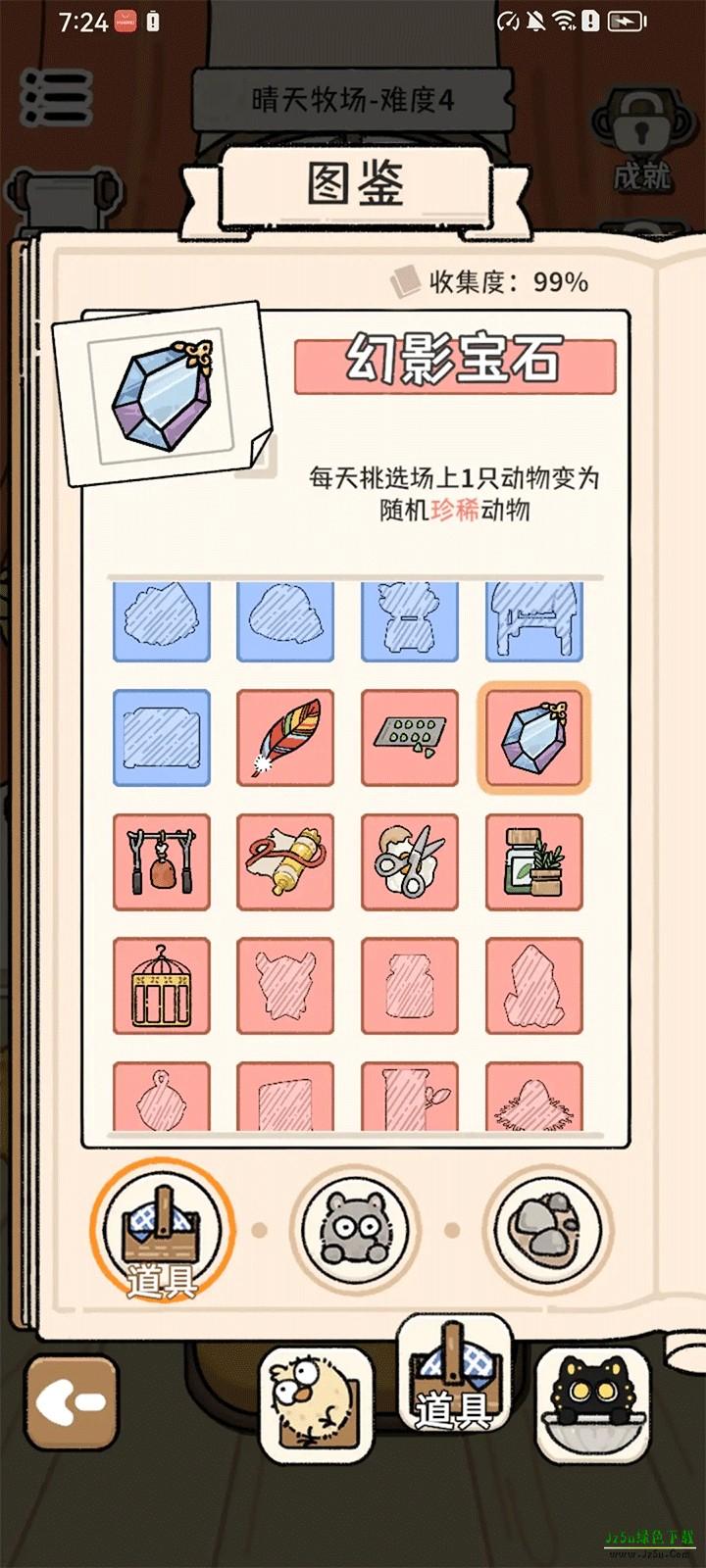The height and width of the screenshot is (1568, 706).
Task: Tap the seed tray item icon
Action: (x=410, y=738)
